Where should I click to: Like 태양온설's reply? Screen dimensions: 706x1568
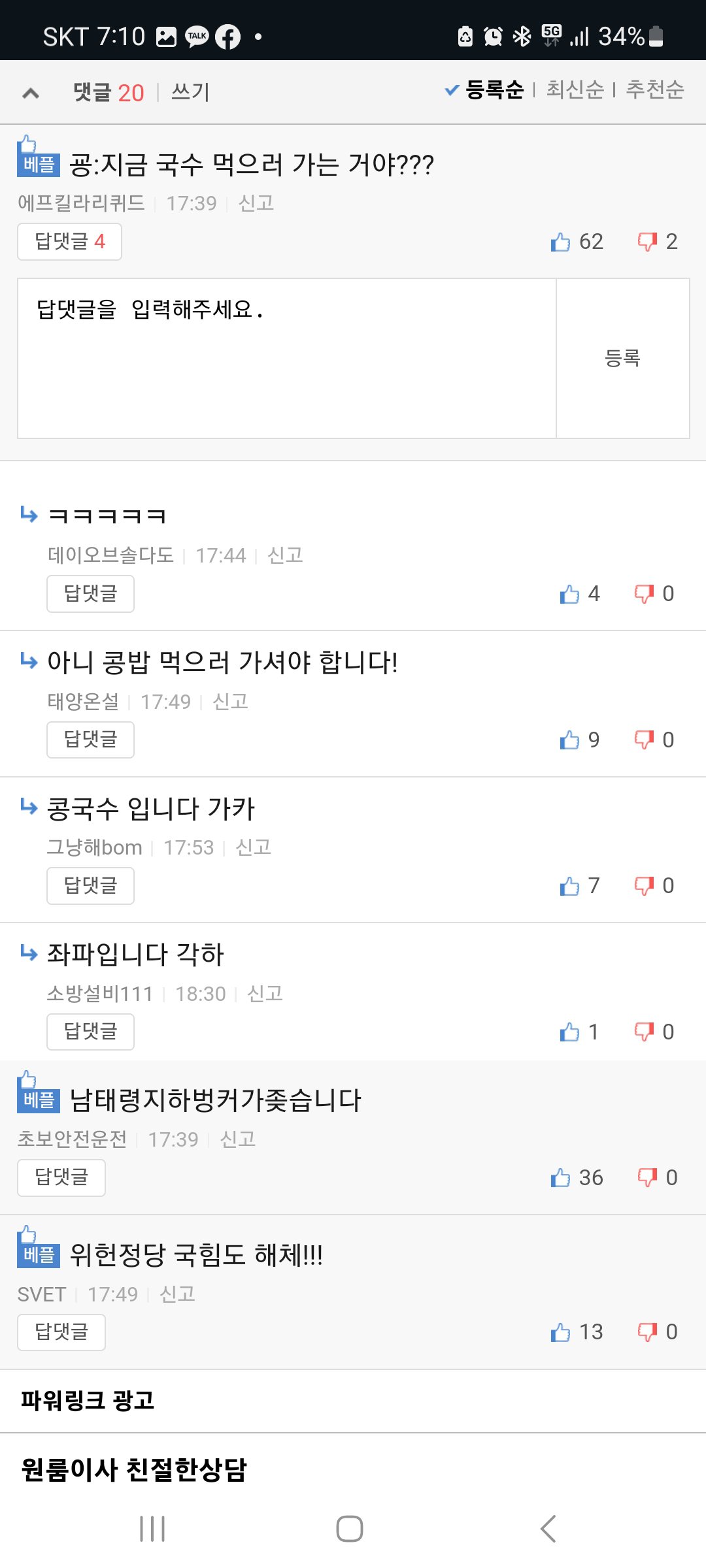(570, 740)
